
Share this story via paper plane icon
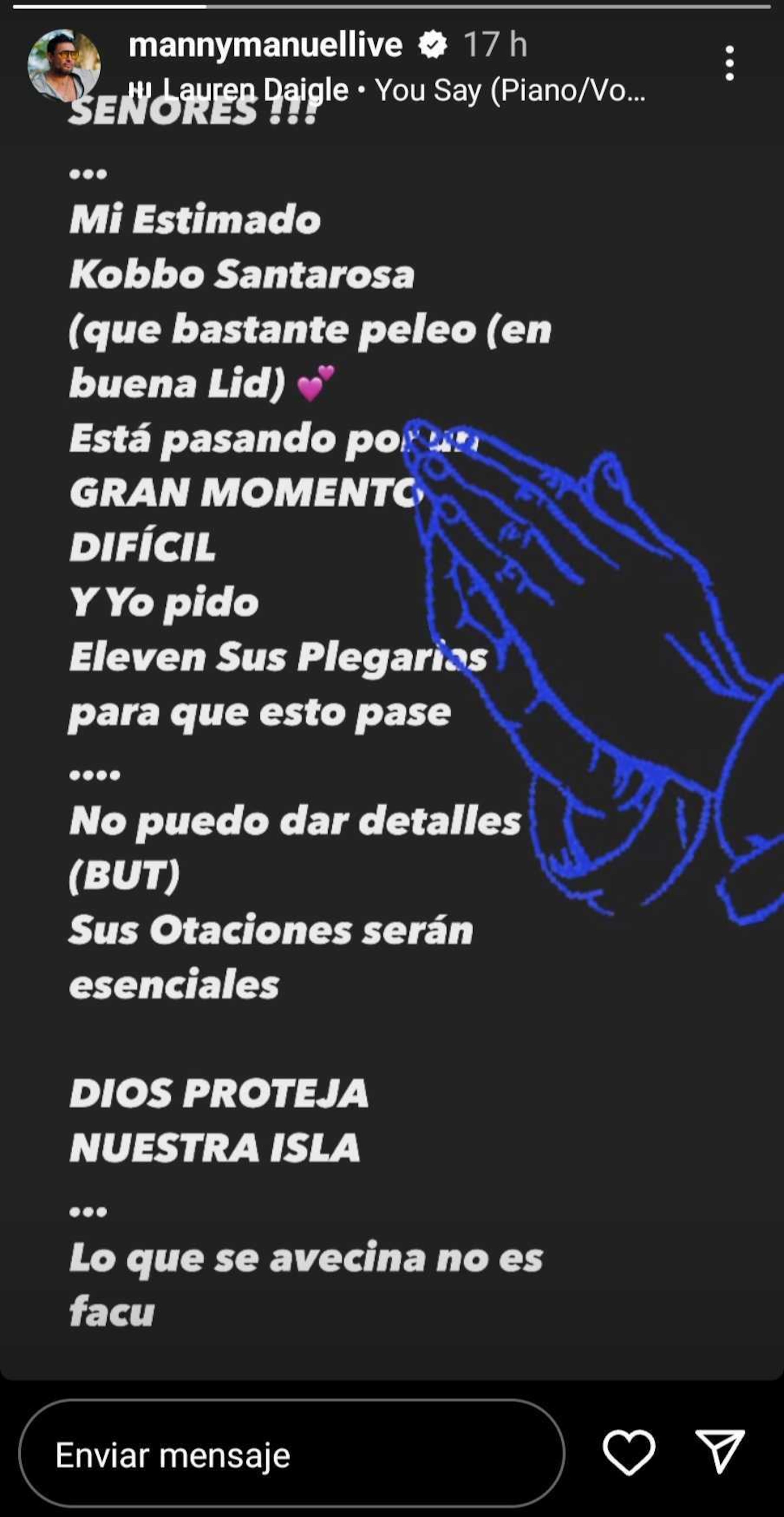pyautogui.click(x=720, y=1452)
